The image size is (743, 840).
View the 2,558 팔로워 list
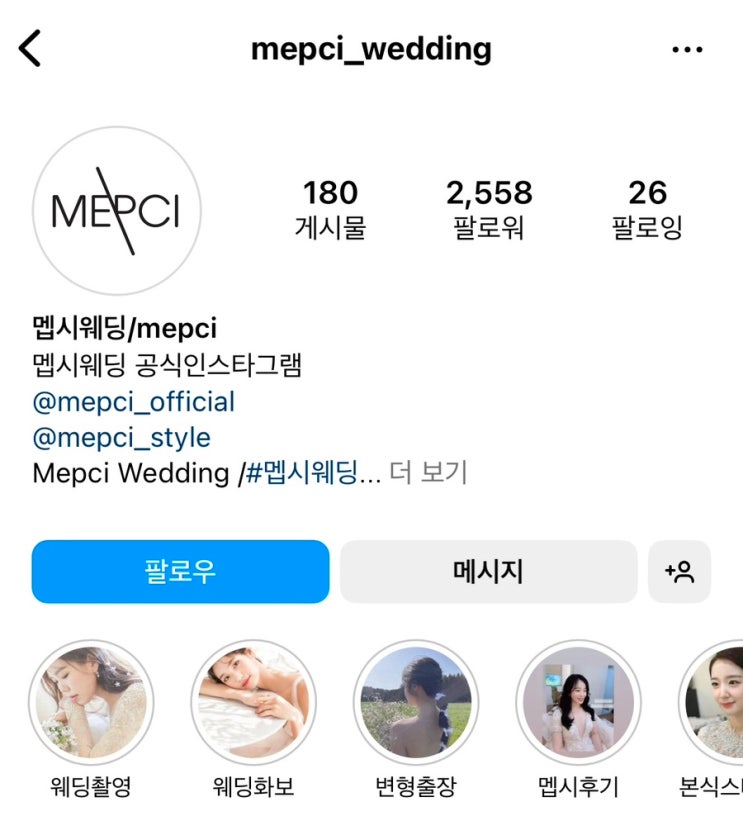point(489,208)
